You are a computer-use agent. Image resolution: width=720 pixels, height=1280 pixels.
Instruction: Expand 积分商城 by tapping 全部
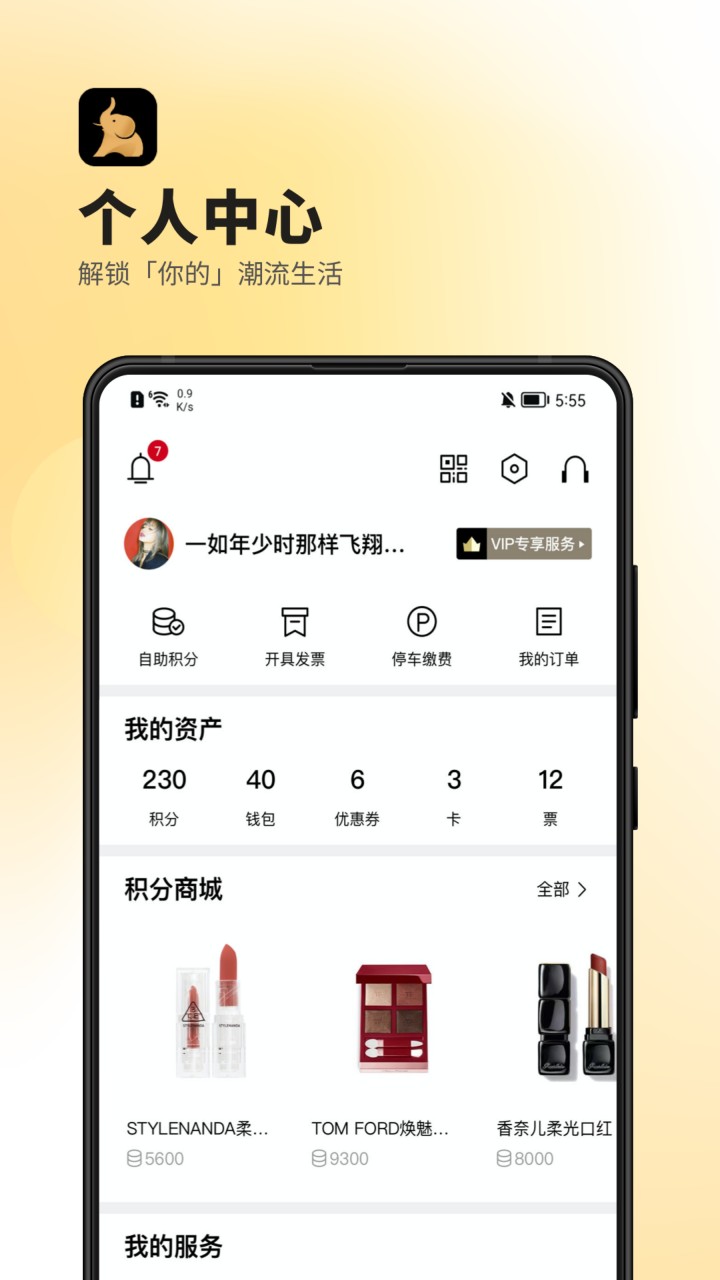(x=552, y=887)
